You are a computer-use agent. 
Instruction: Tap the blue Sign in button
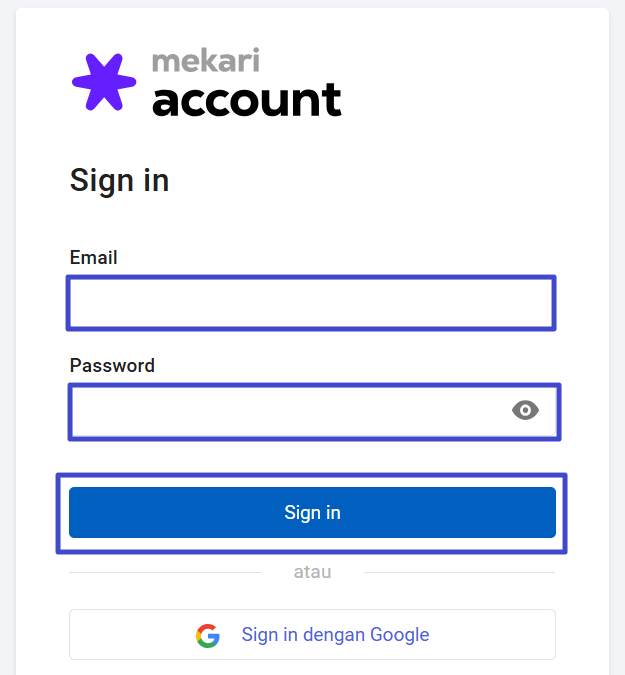(x=312, y=512)
